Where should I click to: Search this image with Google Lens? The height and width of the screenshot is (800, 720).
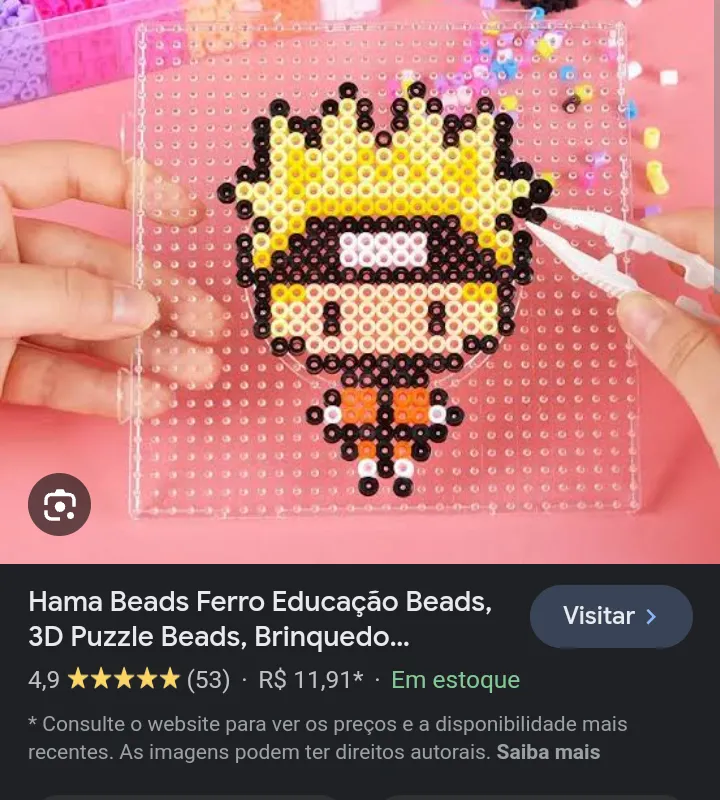pos(60,504)
